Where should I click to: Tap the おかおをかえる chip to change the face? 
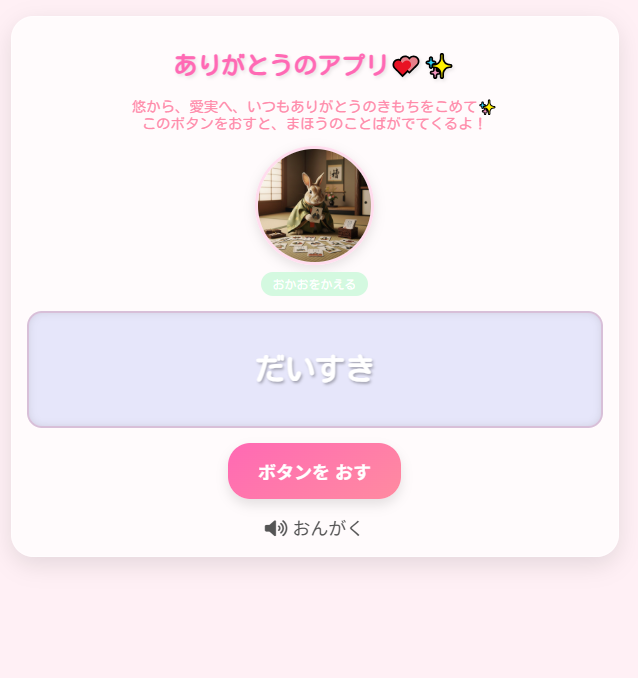point(314,284)
